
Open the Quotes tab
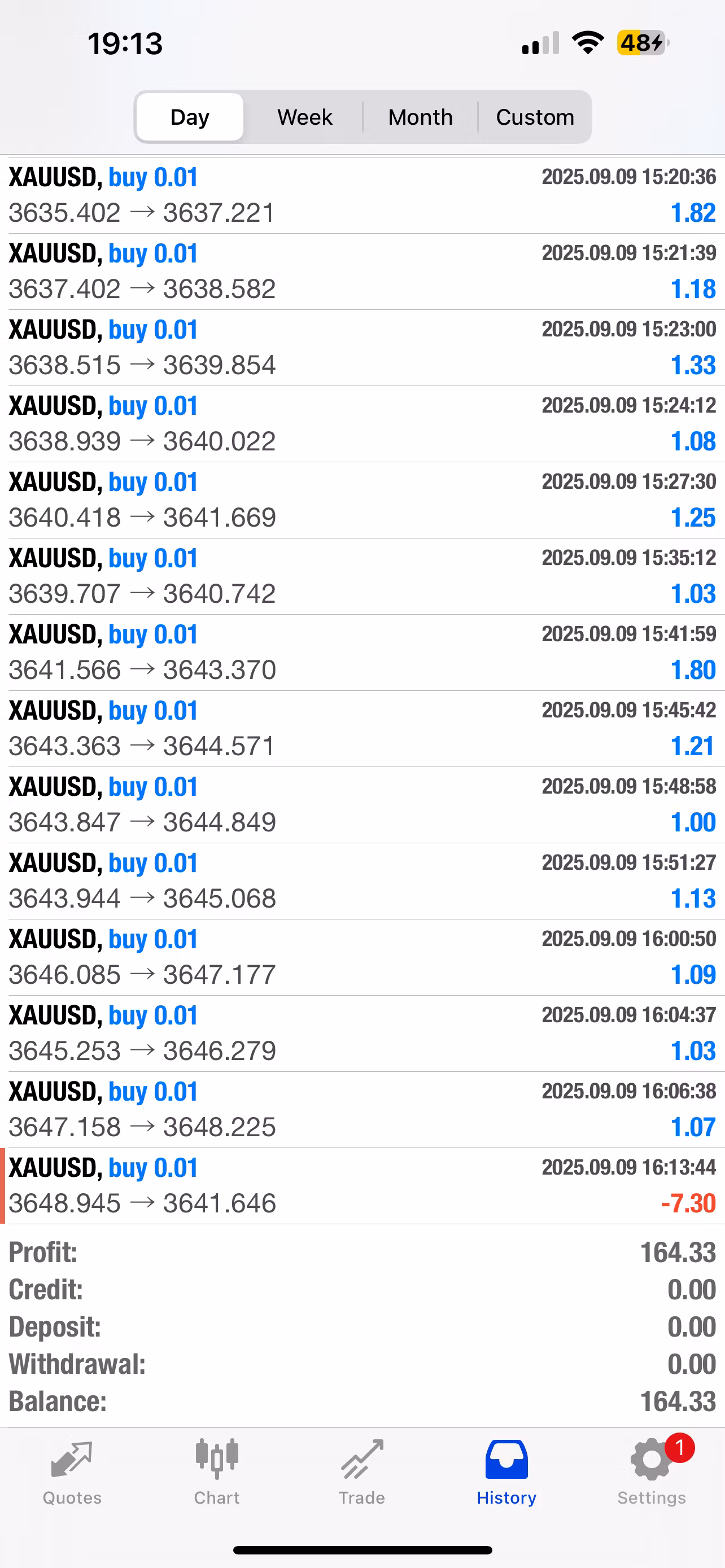tap(72, 1472)
